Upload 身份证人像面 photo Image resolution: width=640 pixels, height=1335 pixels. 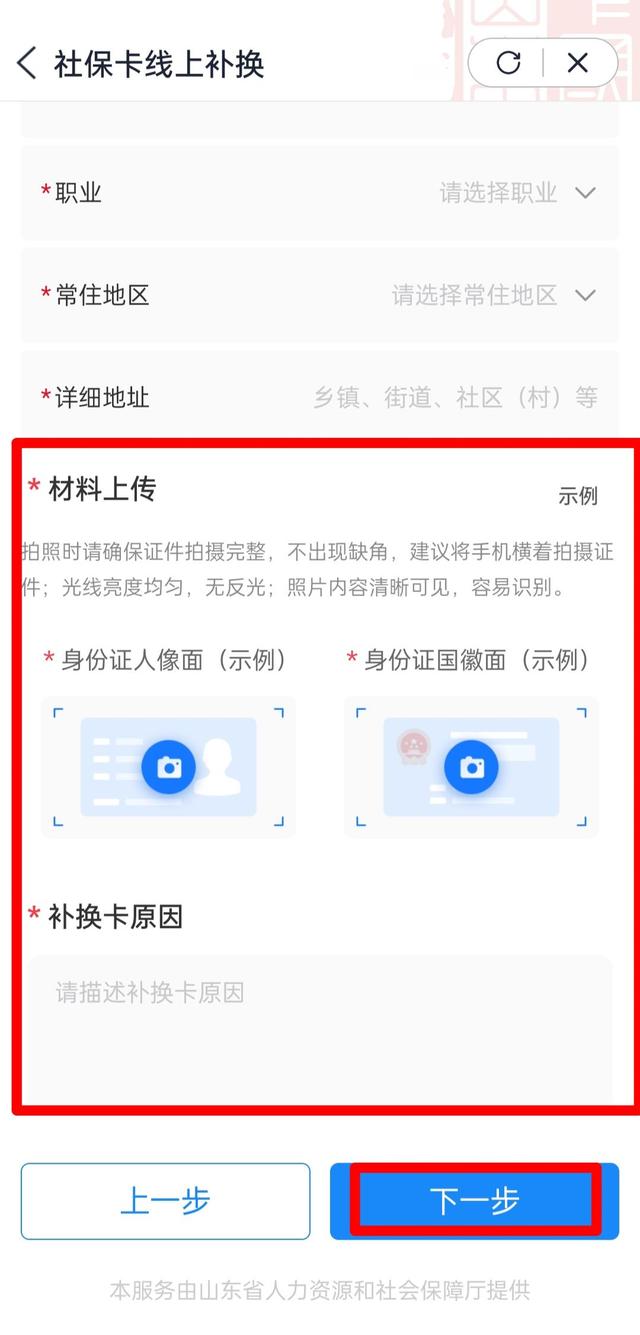[x=168, y=767]
